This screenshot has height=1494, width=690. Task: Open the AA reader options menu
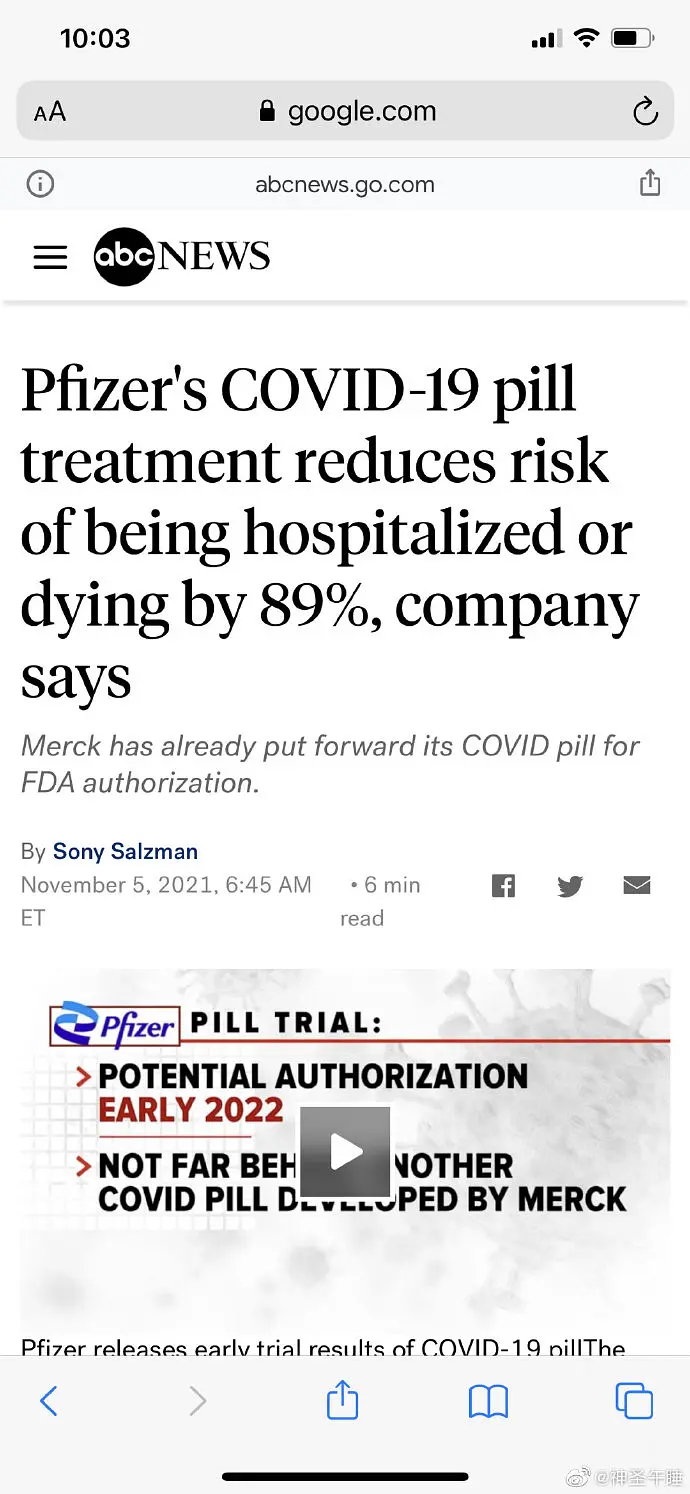point(49,111)
